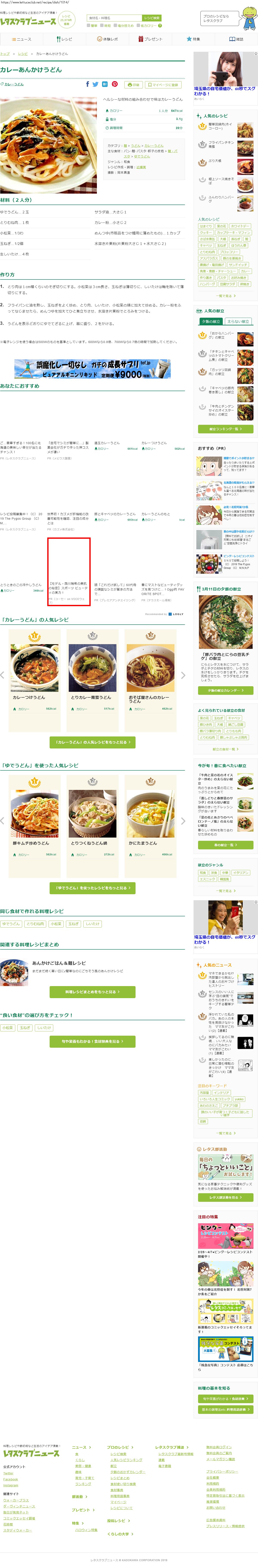Share the recipe on Twitter
The height and width of the screenshot is (1568, 258).
[x=96, y=85]
